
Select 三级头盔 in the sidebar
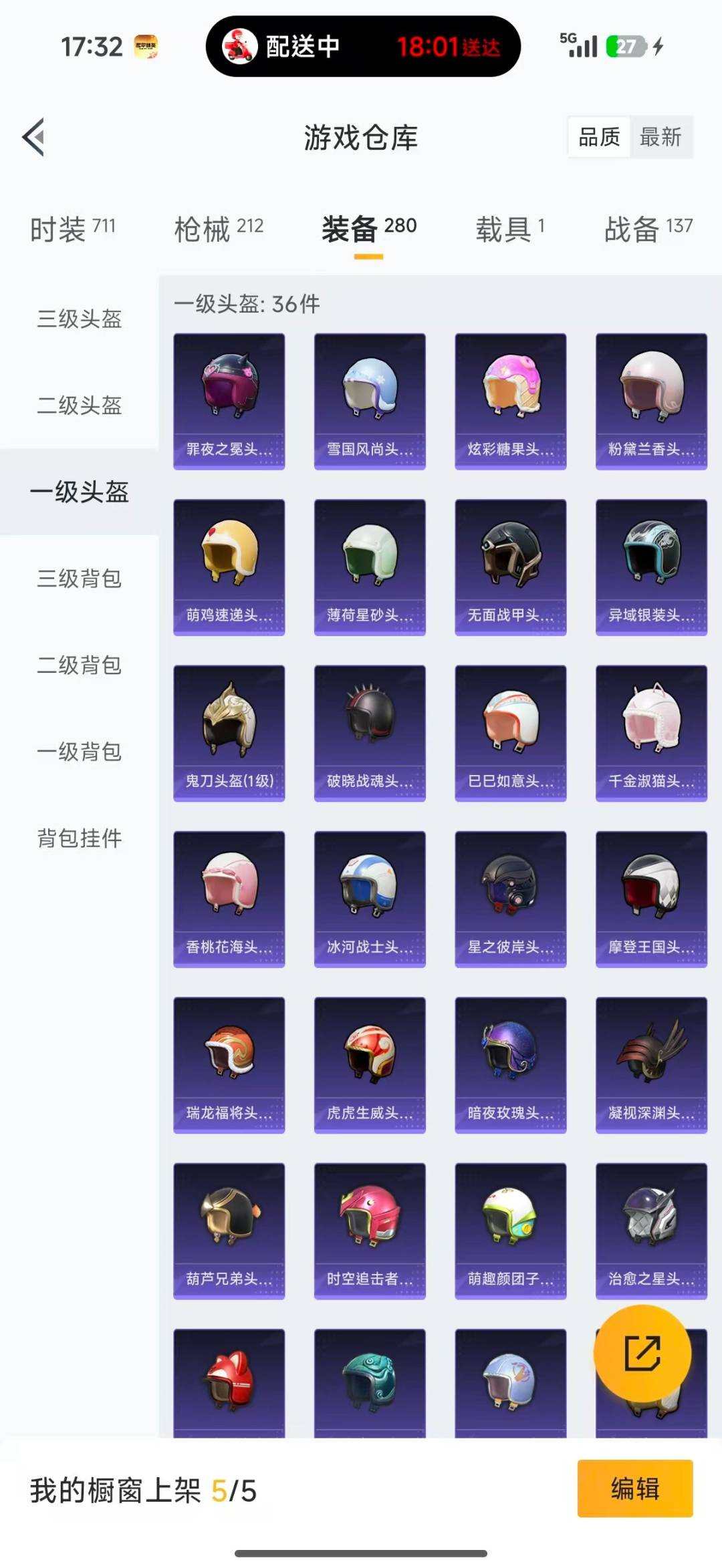tap(80, 319)
